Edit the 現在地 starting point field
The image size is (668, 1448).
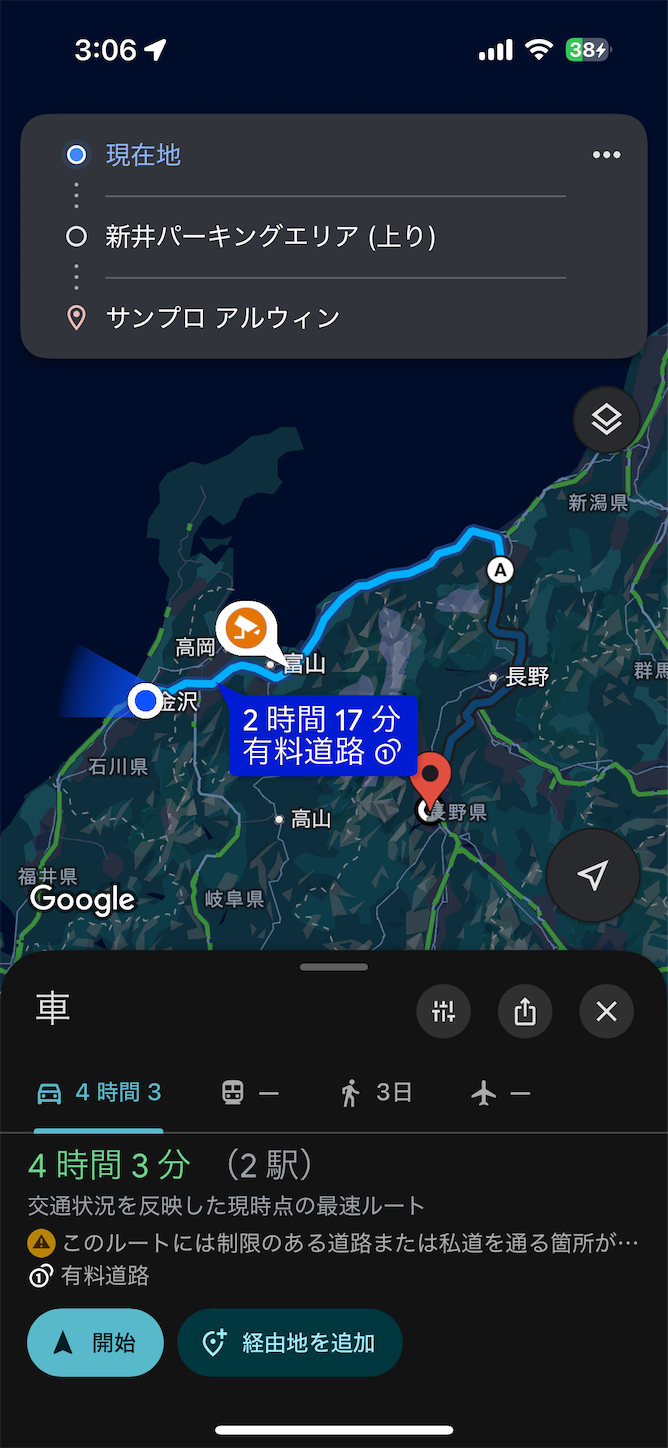coord(335,155)
